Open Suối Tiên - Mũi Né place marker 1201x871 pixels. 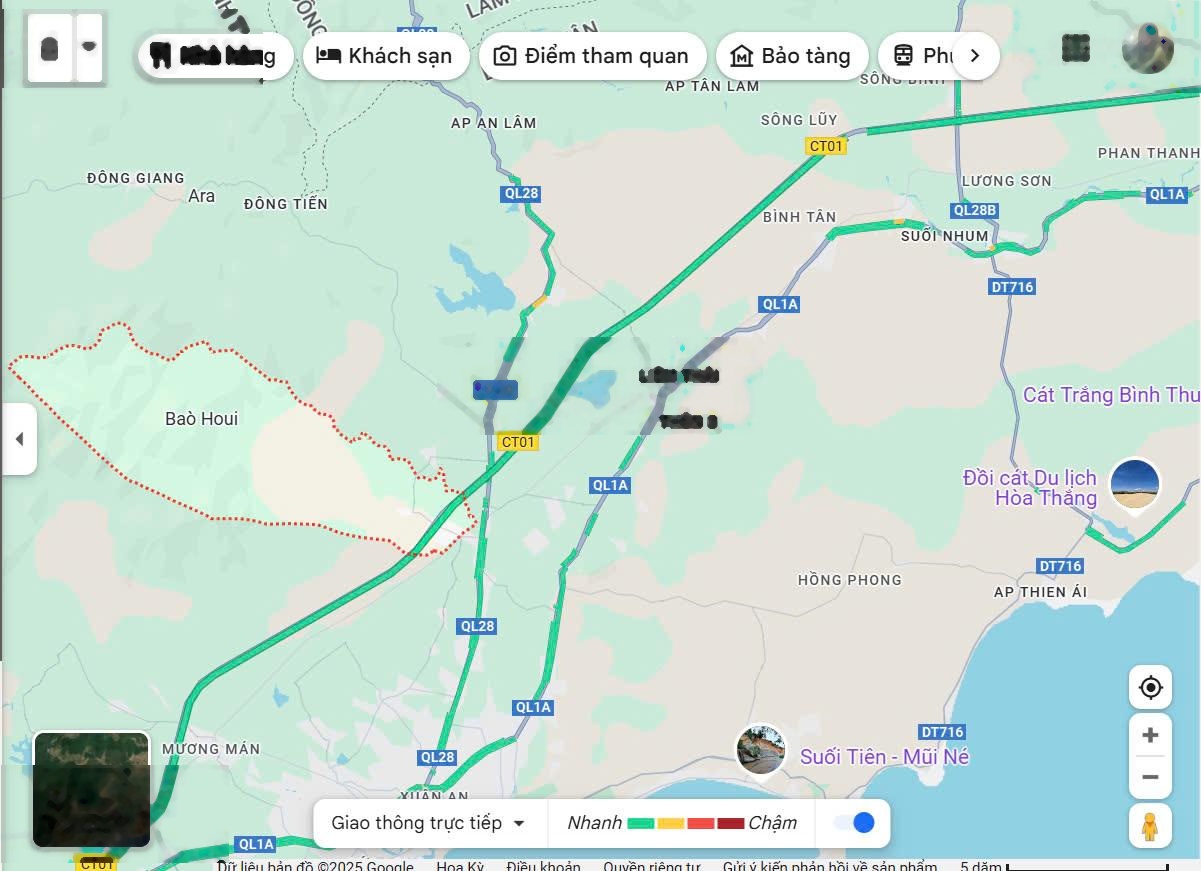pos(761,750)
